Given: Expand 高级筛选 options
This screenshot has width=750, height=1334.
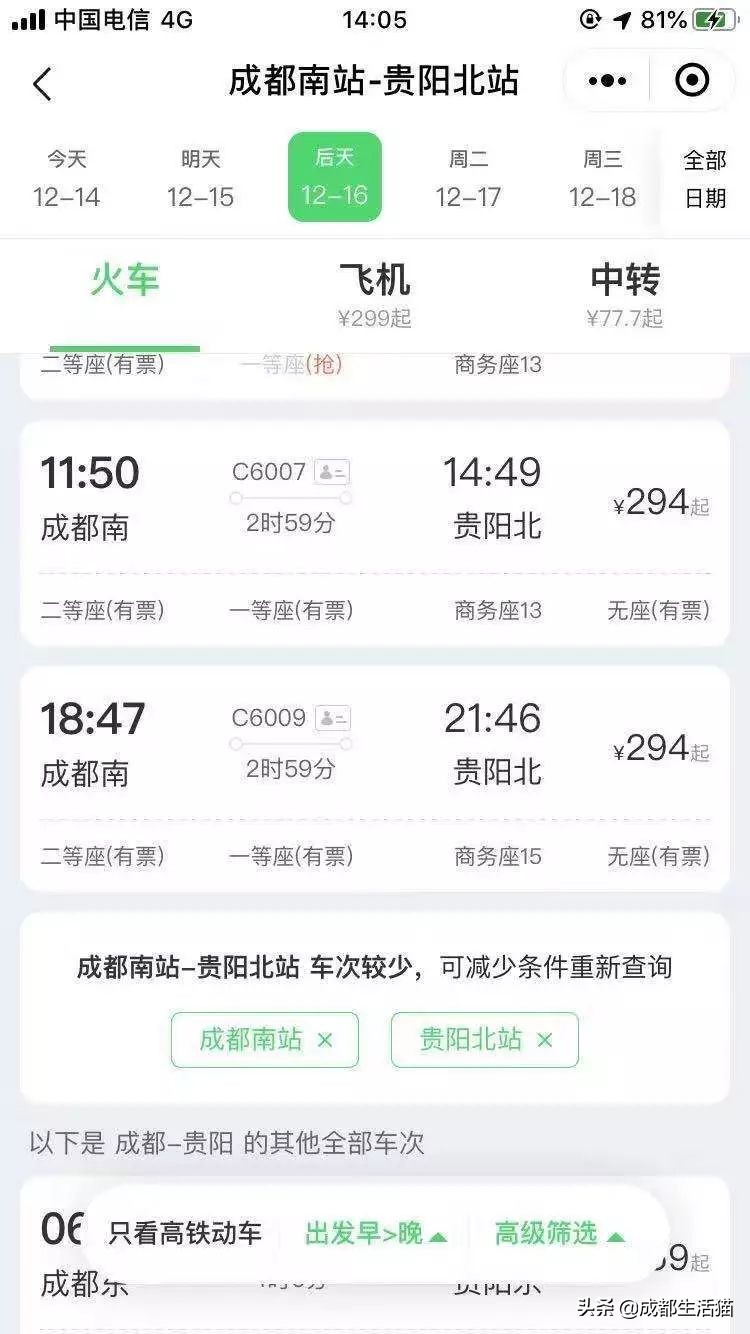Looking at the screenshot, I should [559, 1234].
